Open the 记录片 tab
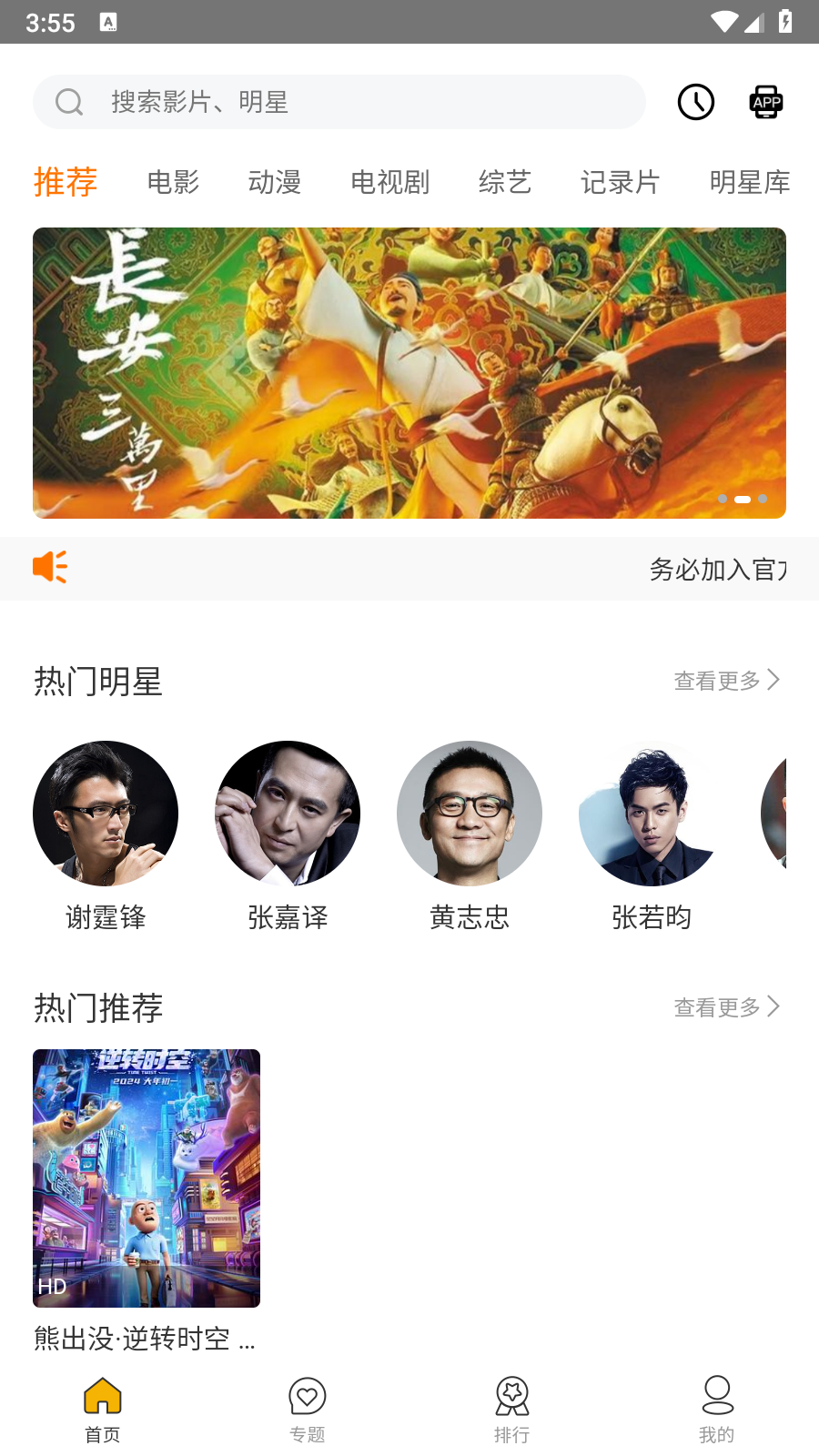The width and height of the screenshot is (819, 1456). point(620,182)
